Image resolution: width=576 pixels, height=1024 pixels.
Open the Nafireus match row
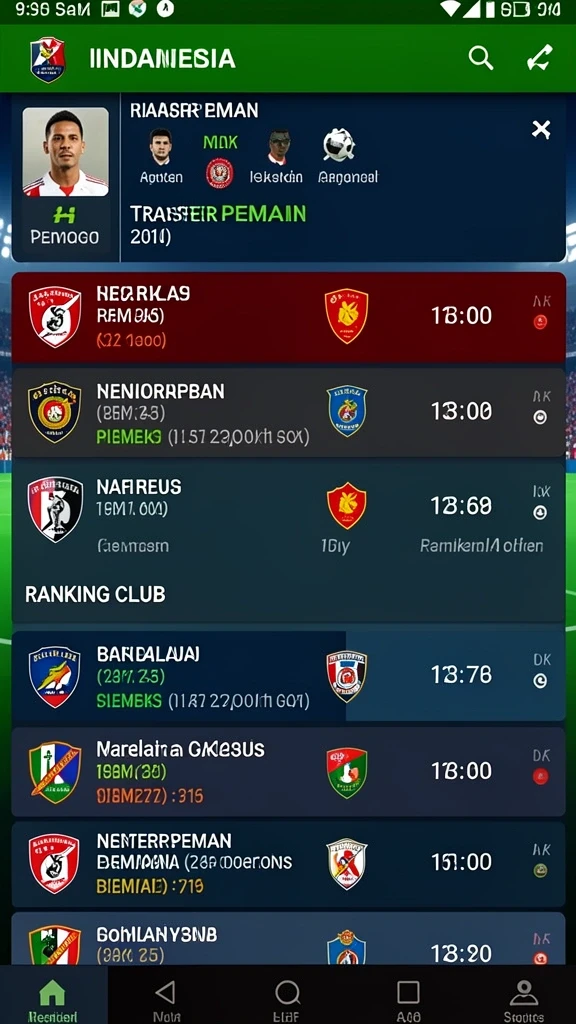tap(289, 513)
